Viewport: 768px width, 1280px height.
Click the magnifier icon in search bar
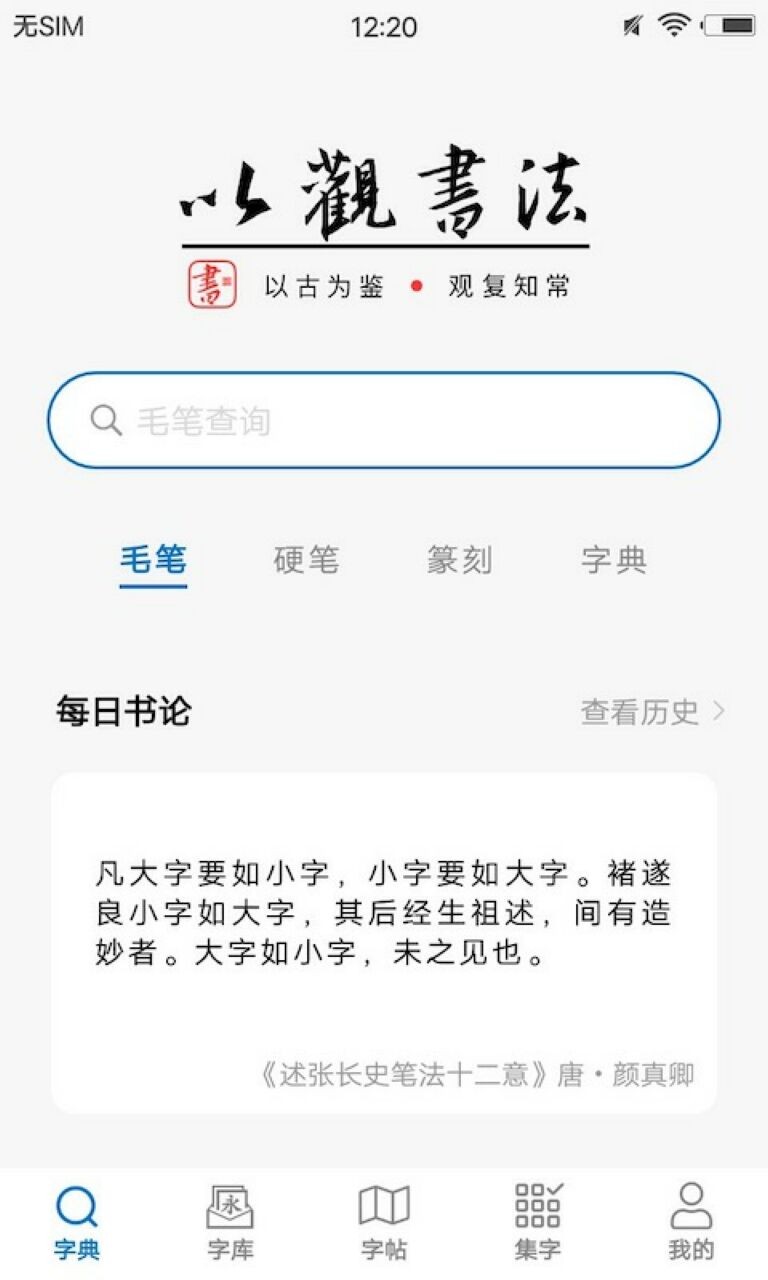[x=104, y=419]
